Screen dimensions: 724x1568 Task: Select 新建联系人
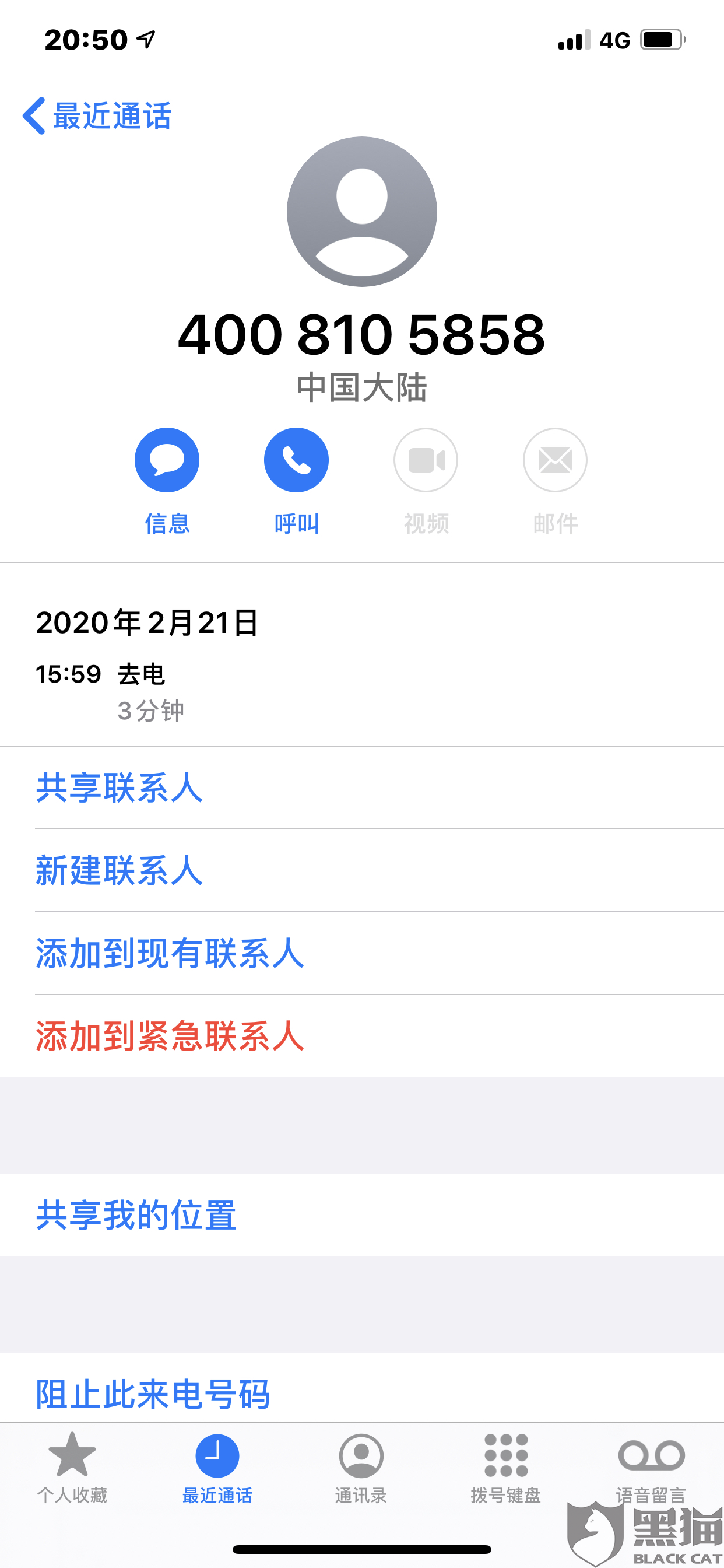coord(362,870)
